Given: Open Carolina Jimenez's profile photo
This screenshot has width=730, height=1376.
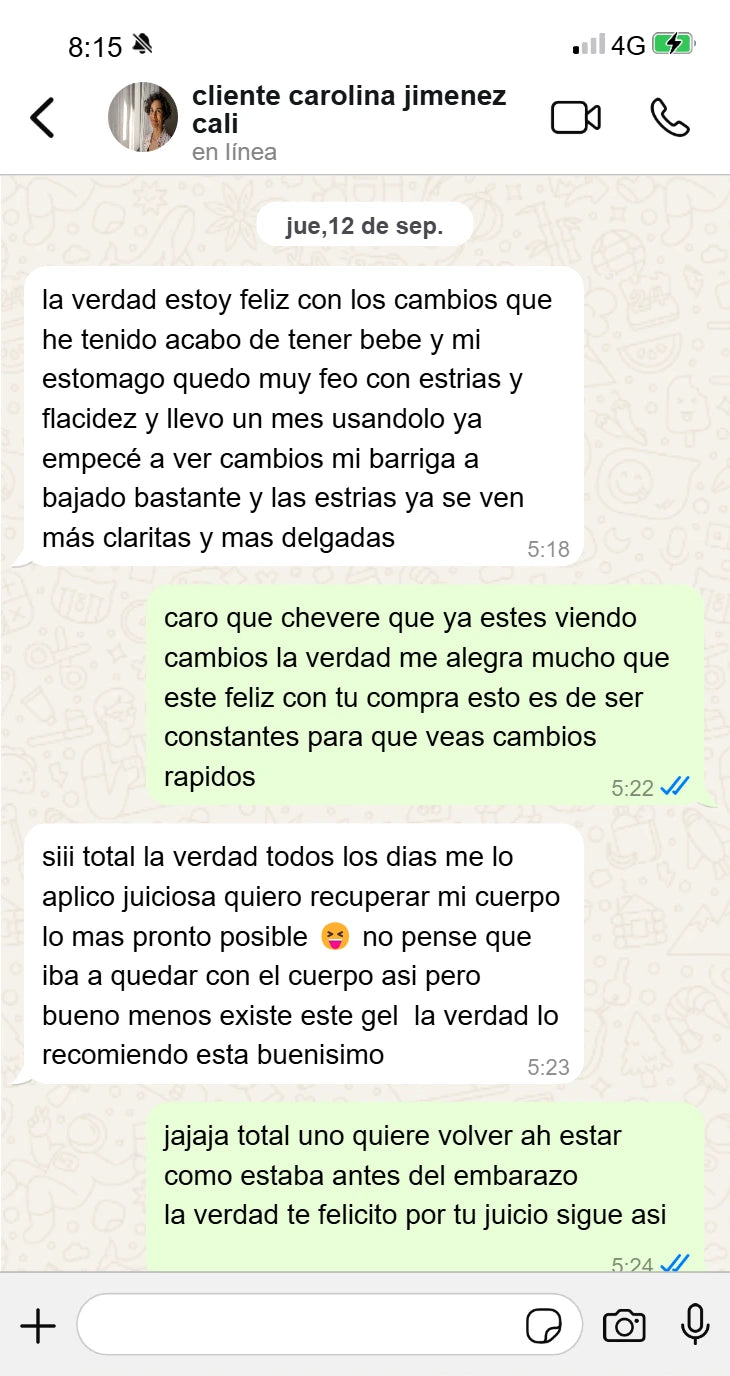Looking at the screenshot, I should click(x=143, y=118).
